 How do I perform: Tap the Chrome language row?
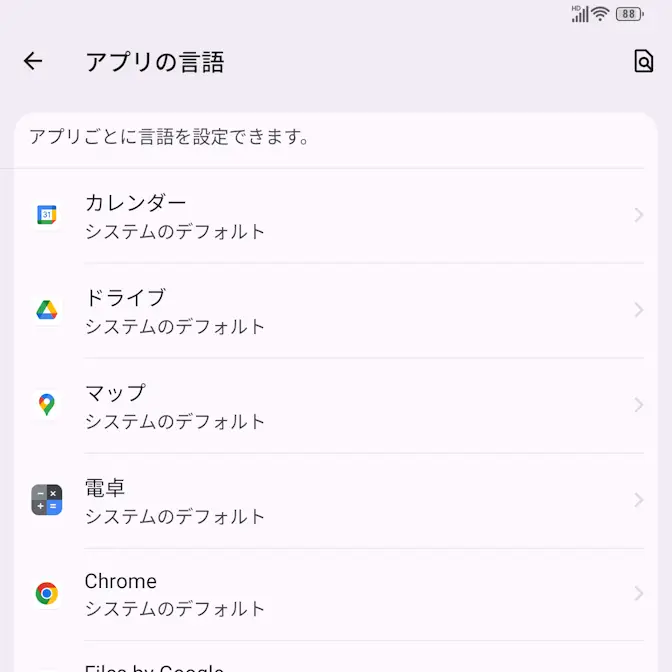336,594
